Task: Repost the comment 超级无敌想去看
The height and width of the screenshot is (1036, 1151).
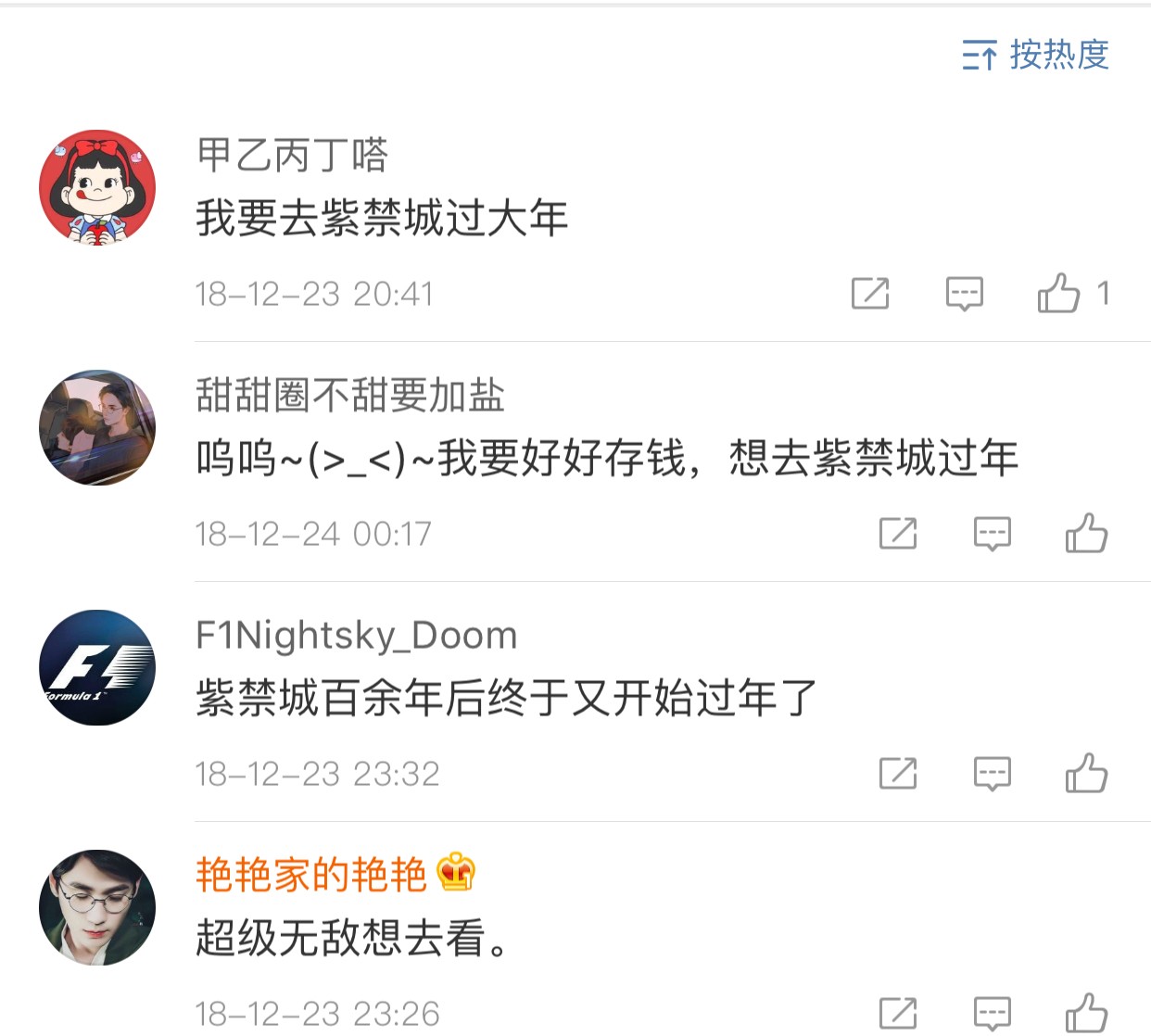Action: (x=897, y=1013)
